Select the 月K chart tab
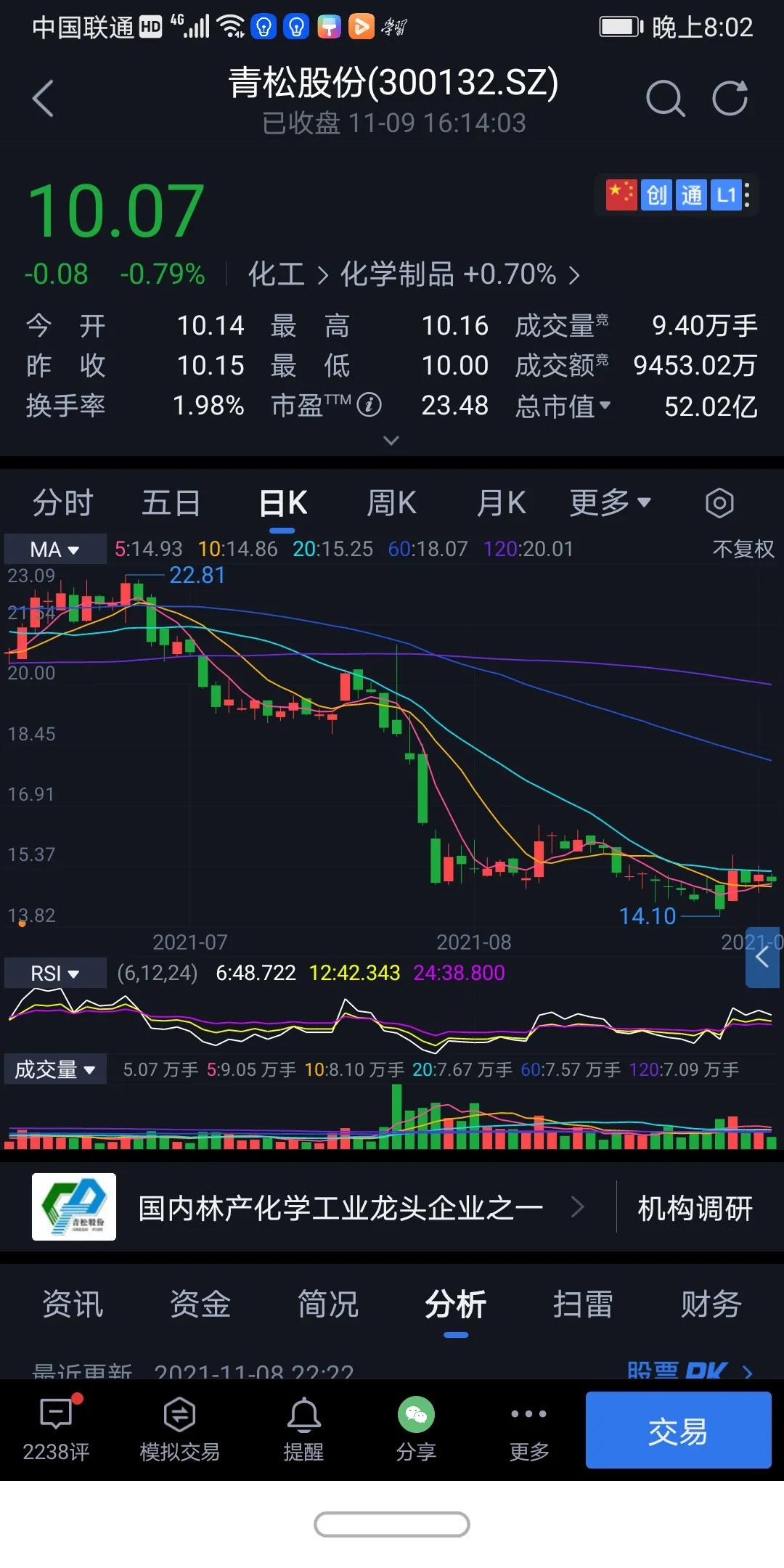The height and width of the screenshot is (1568, 784). point(501,503)
